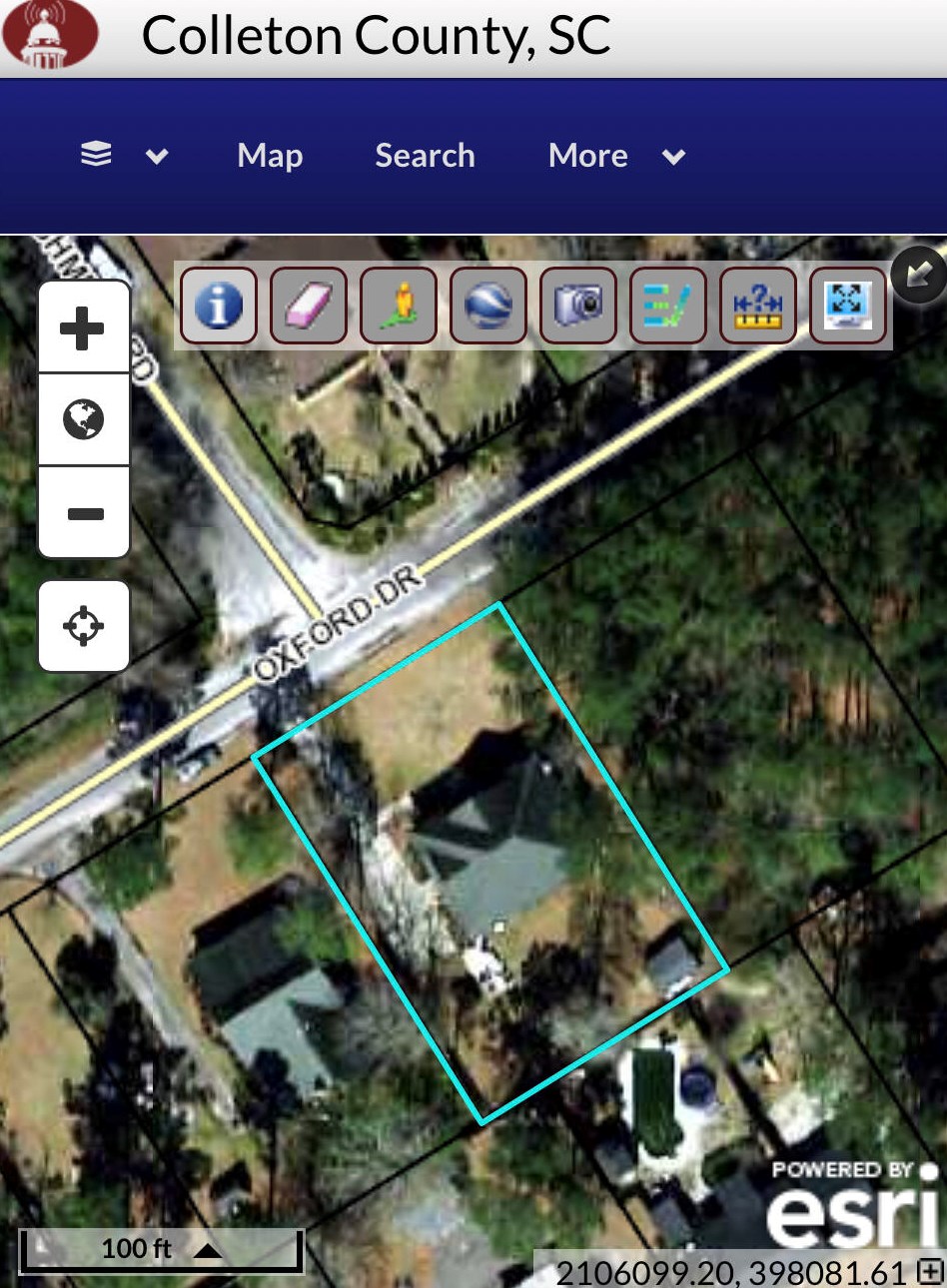Open street view pegman tool
947x1288 pixels.
tap(399, 305)
